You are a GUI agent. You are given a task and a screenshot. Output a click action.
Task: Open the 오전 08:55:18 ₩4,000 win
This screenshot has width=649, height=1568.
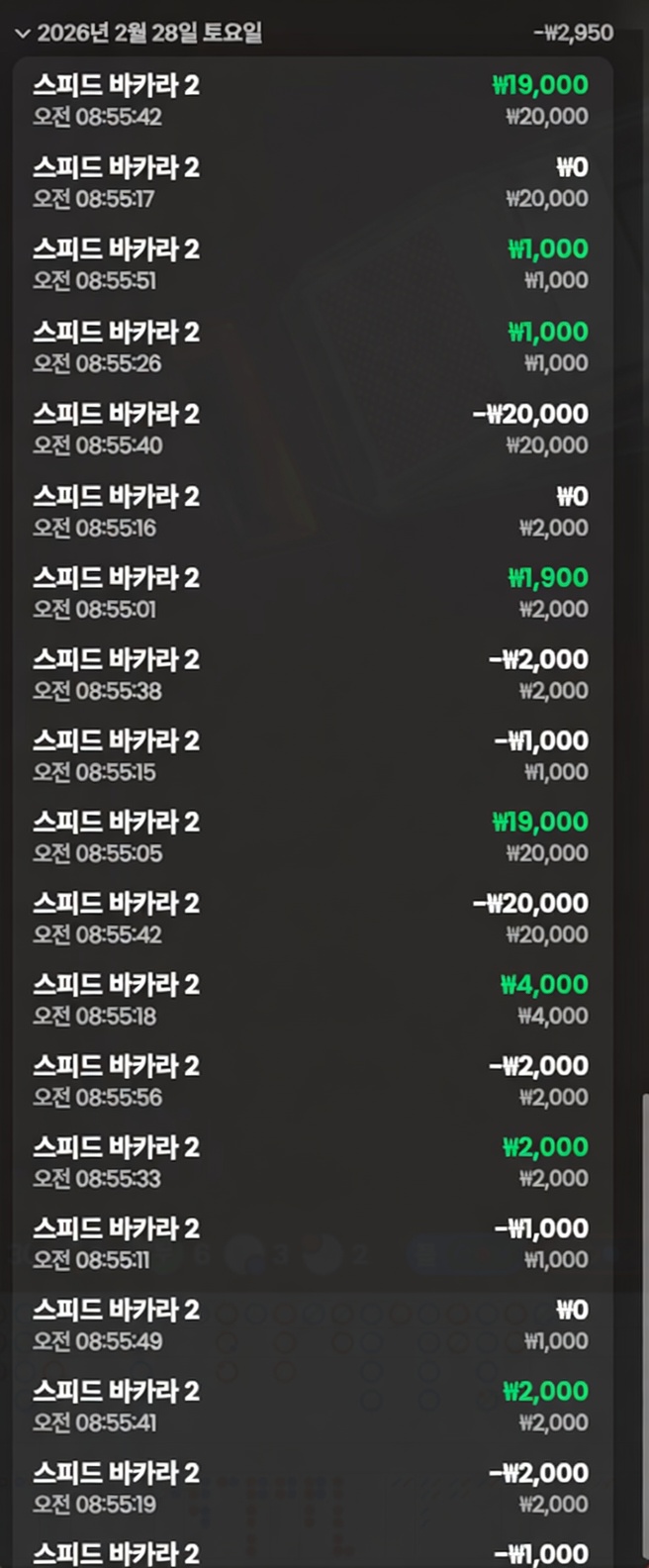(x=311, y=999)
